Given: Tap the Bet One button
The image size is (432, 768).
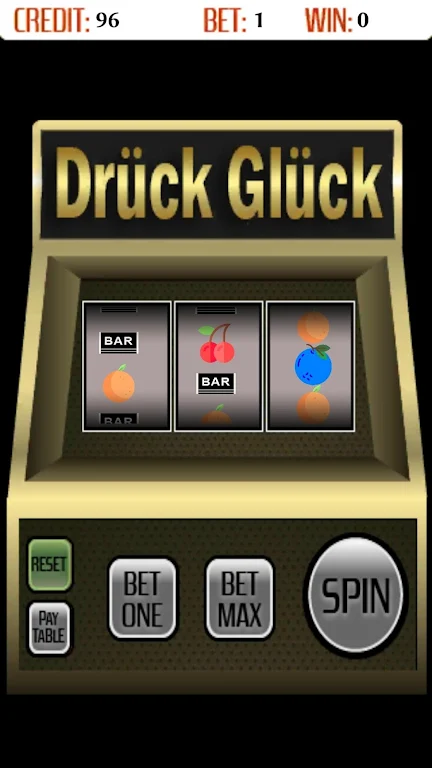Looking at the screenshot, I should click(x=142, y=598).
